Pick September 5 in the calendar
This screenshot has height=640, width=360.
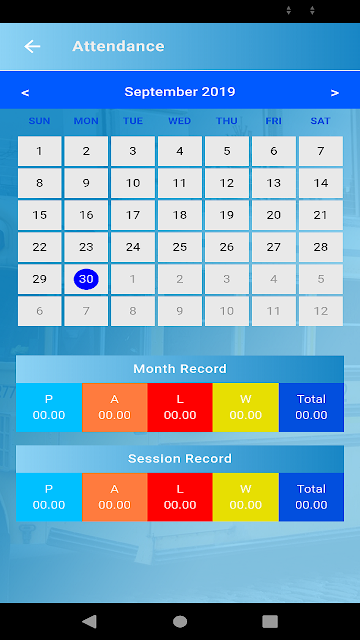227,151
